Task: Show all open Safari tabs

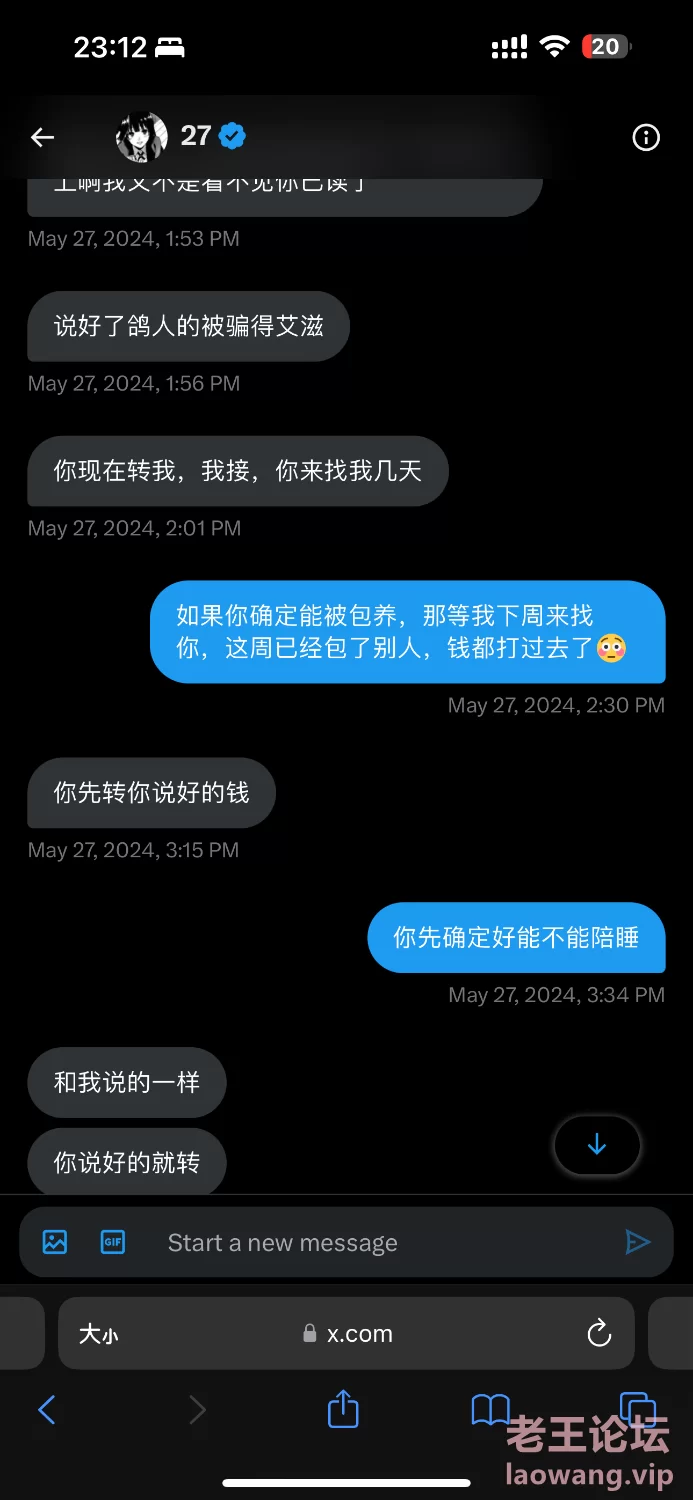Action: 637,1409
